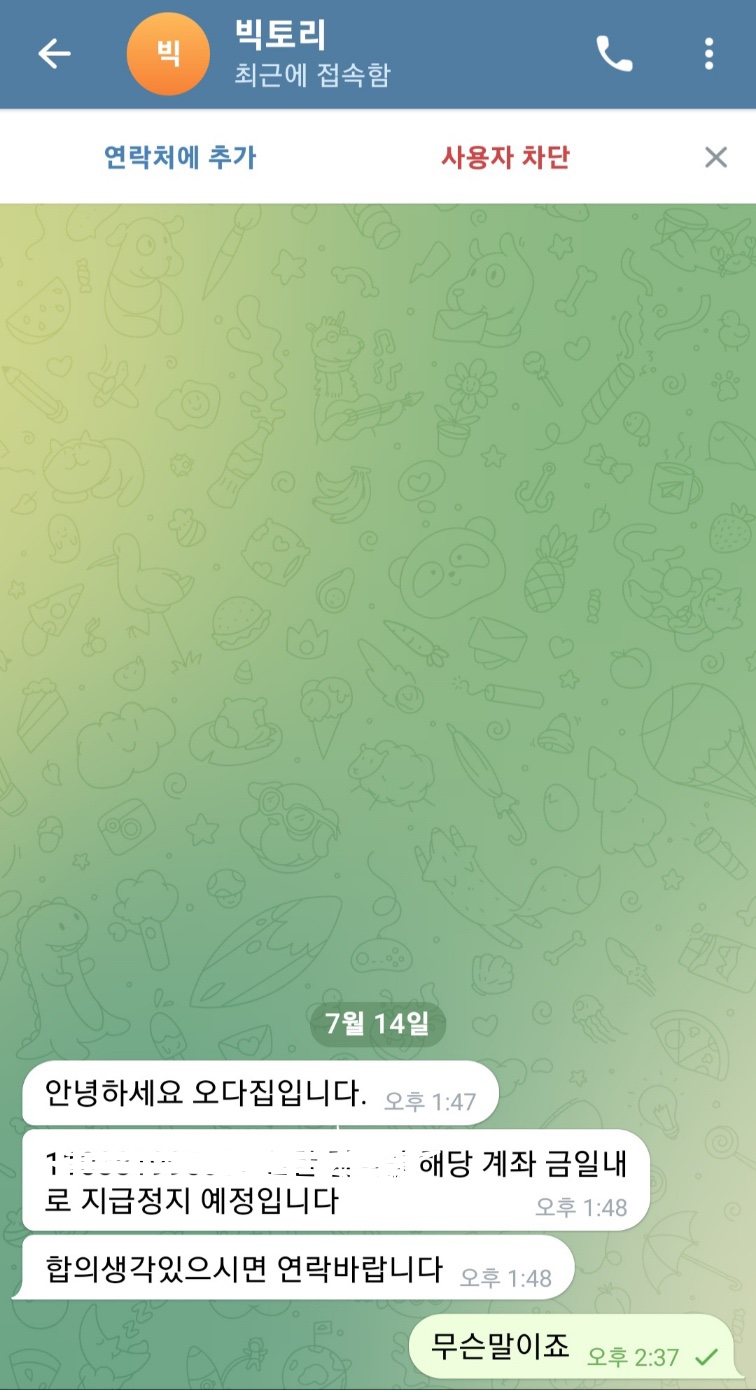This screenshot has height=1390, width=756.
Task: Tap 연락처에 추가 to add contact
Action: pos(180,157)
